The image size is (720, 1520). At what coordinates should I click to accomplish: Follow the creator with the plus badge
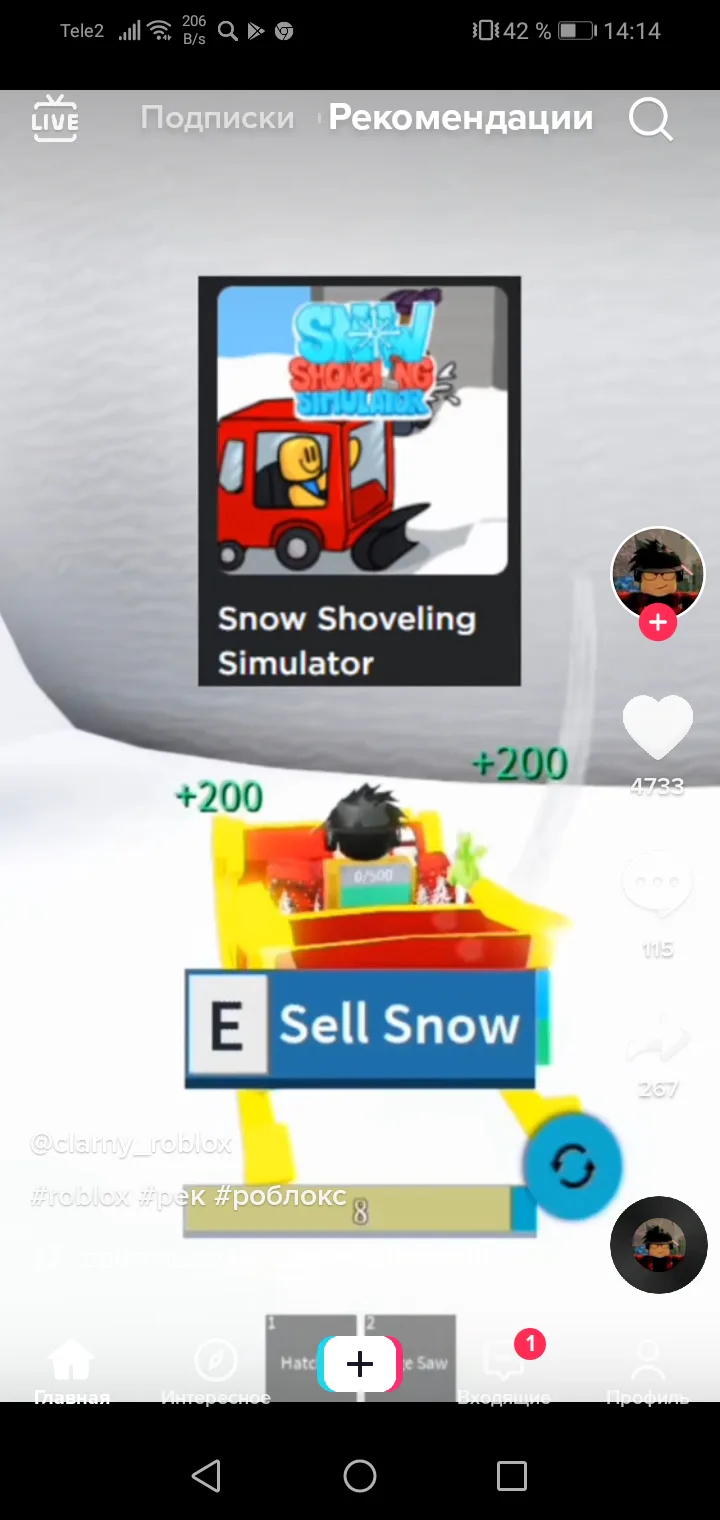pyautogui.click(x=657, y=623)
